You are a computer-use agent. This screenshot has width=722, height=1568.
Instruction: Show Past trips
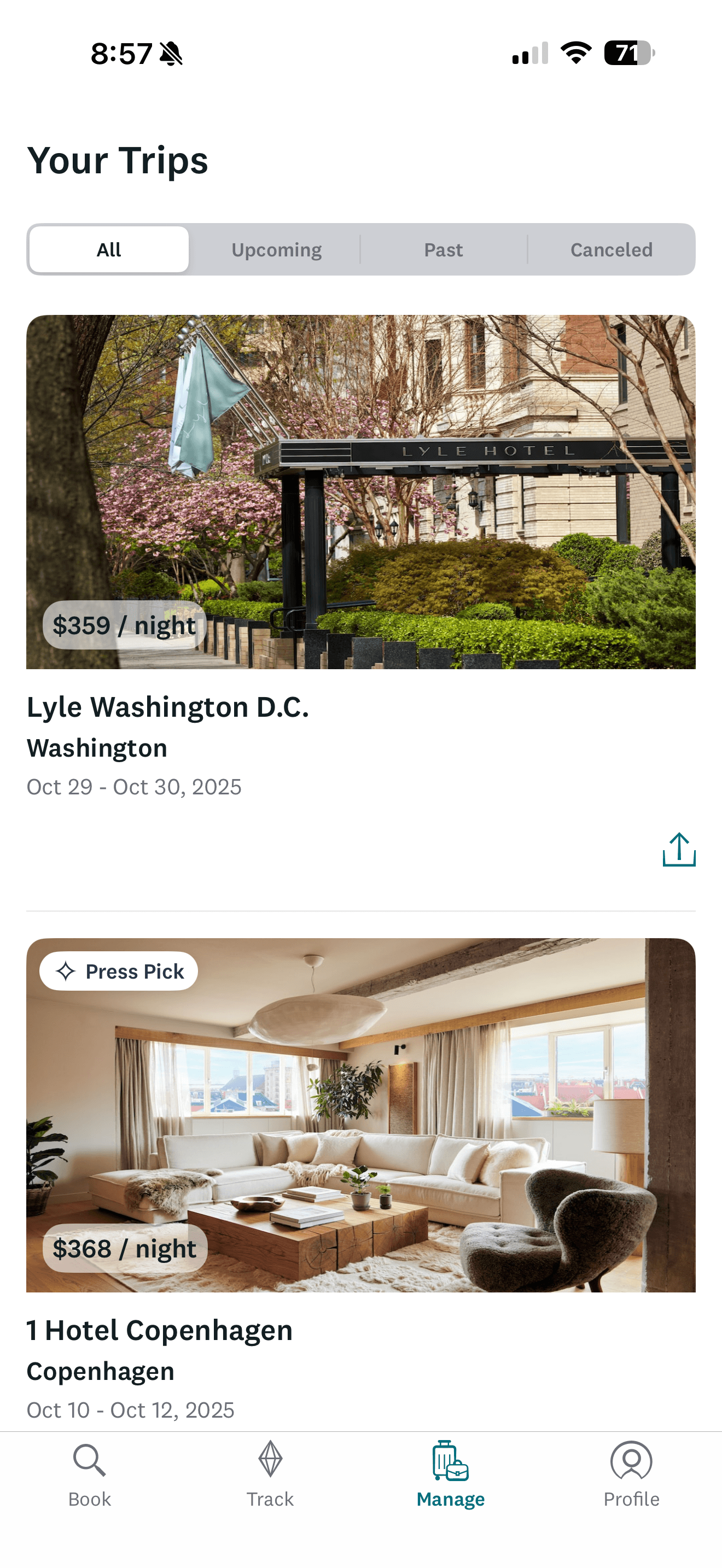[x=443, y=249]
